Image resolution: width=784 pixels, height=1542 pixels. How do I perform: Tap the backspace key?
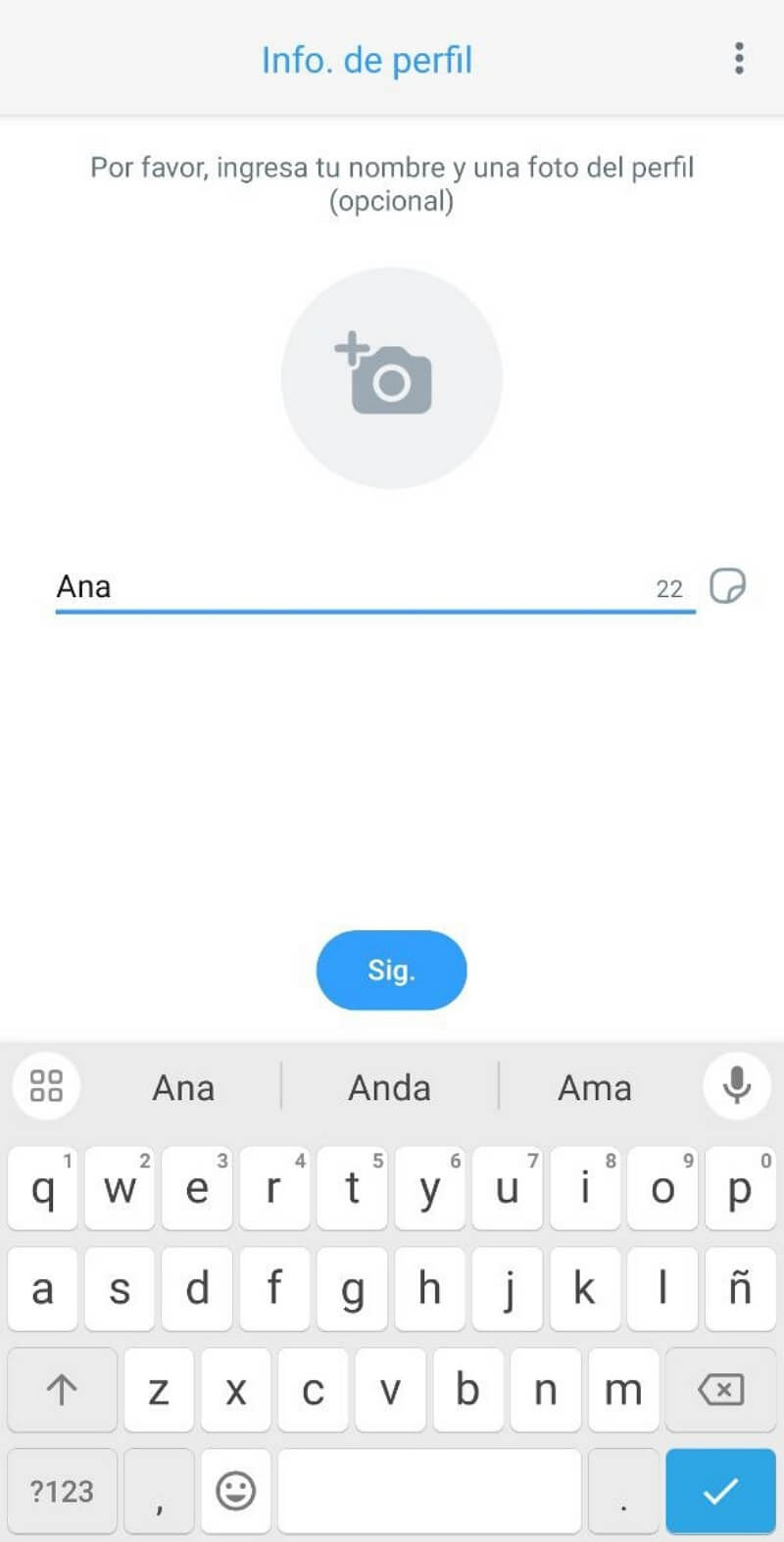click(720, 1389)
